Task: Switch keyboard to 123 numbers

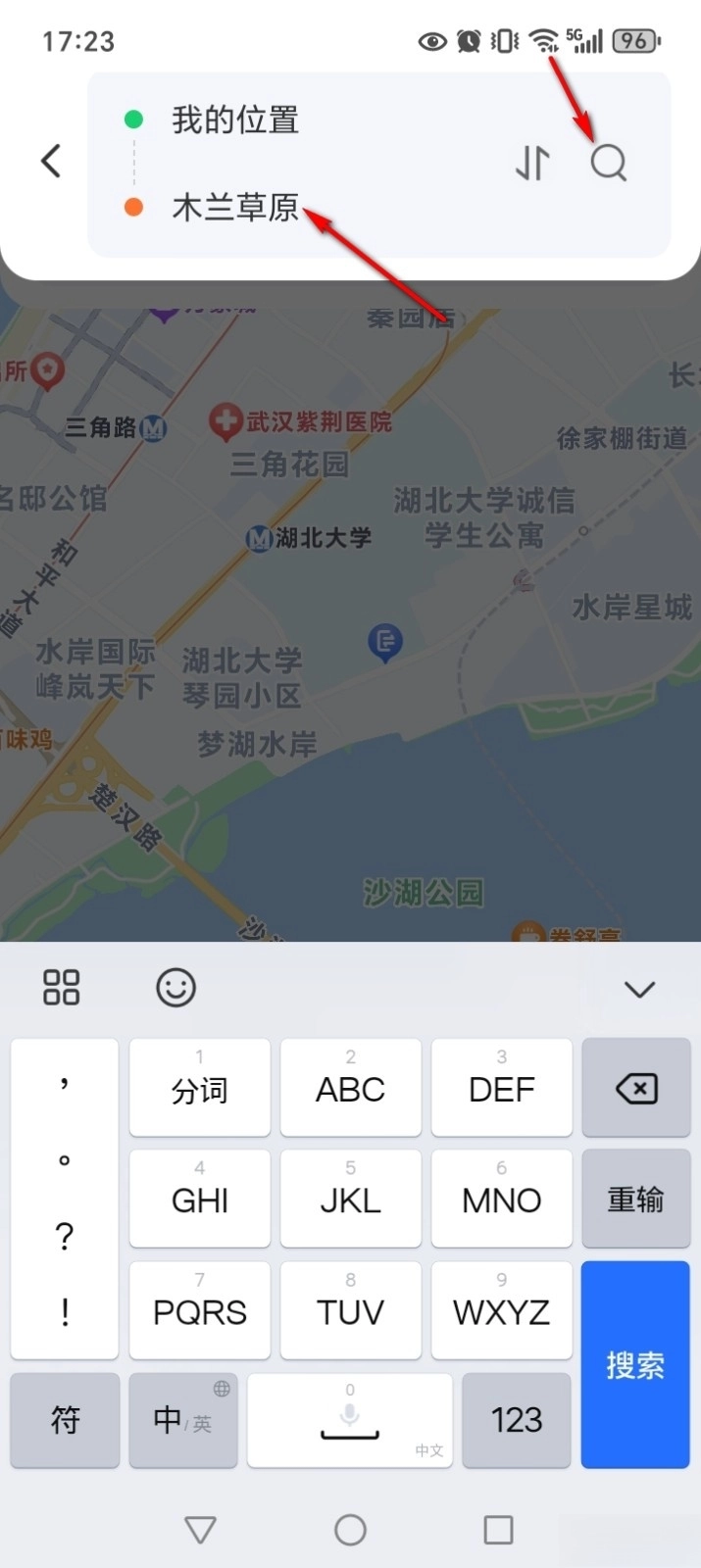Action: 516,1420
